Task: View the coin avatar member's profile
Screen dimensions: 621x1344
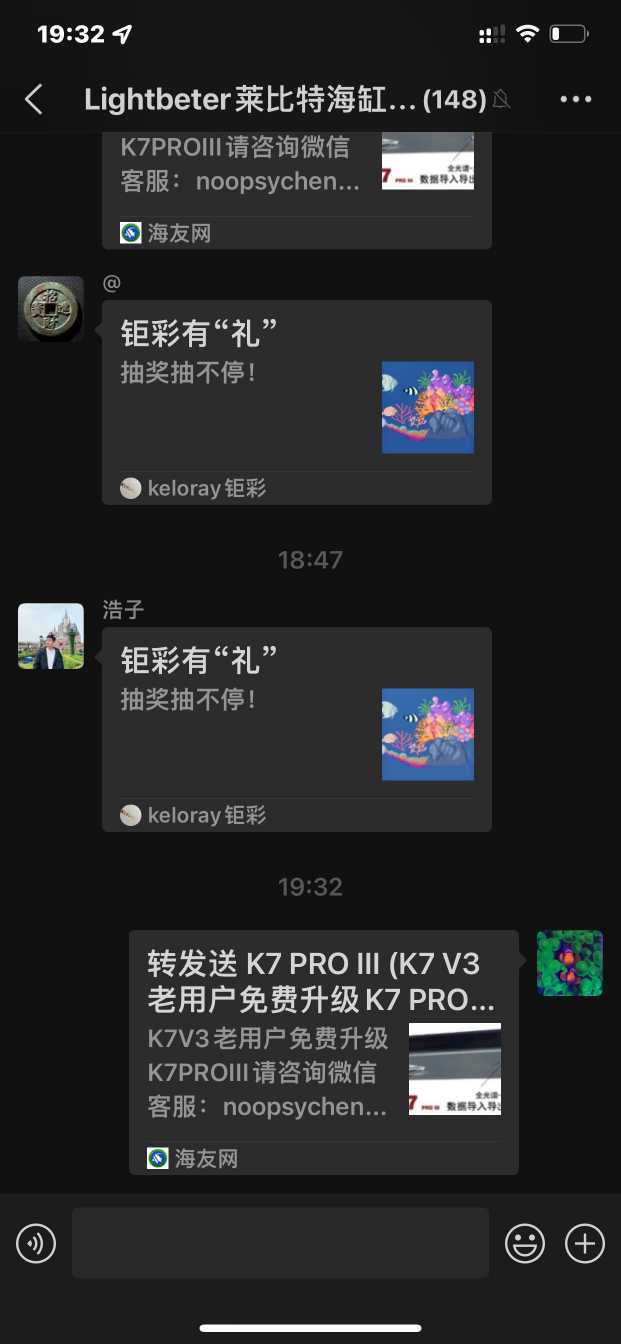Action: click(x=51, y=309)
